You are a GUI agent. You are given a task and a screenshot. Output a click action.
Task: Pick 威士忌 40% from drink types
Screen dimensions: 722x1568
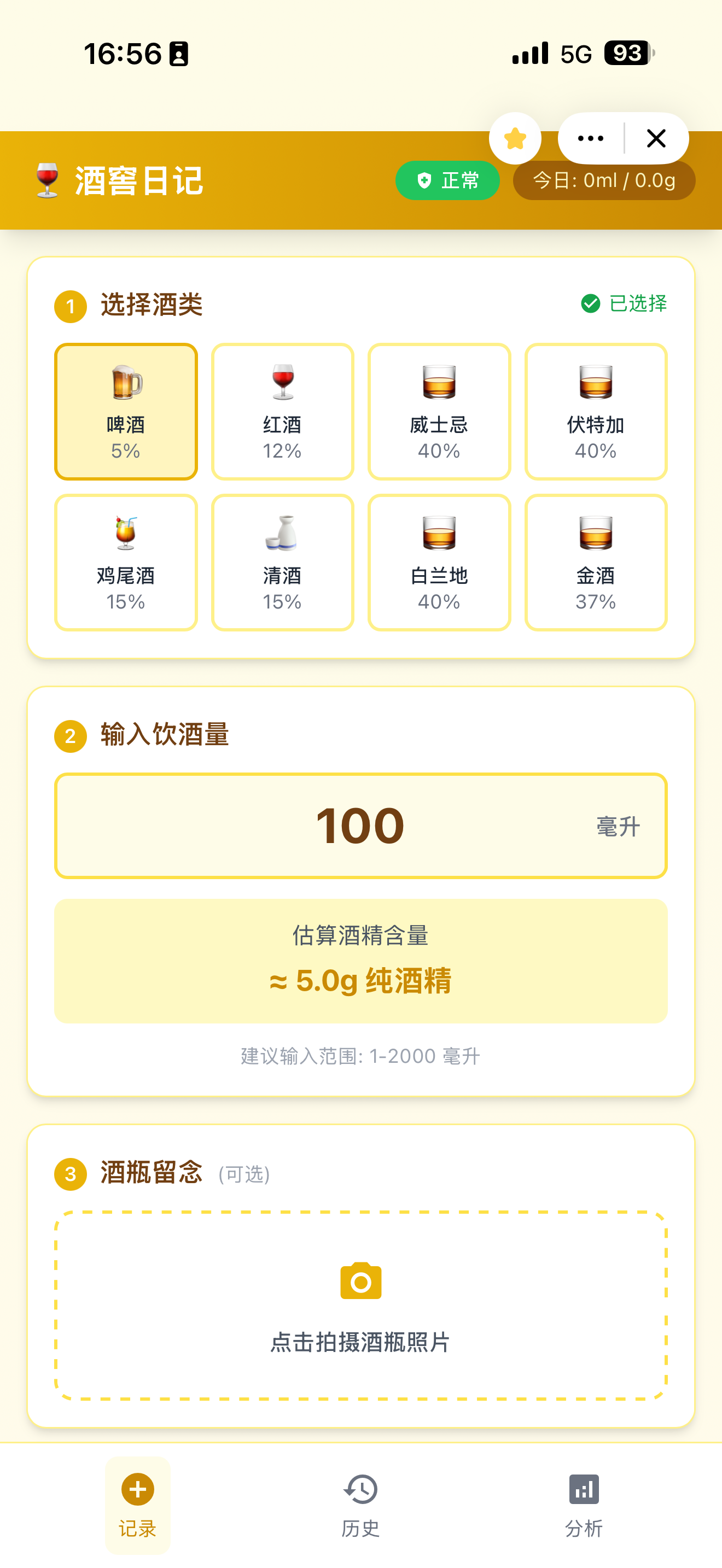pos(439,412)
